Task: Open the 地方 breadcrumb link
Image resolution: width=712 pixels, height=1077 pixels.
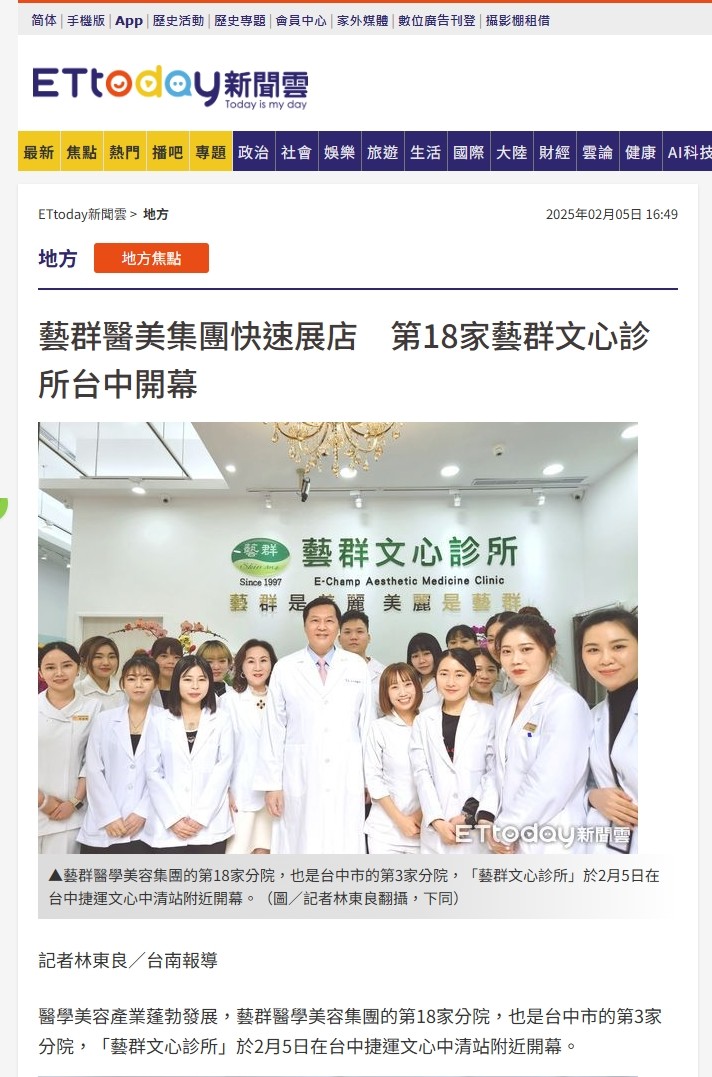Action: click(x=156, y=214)
